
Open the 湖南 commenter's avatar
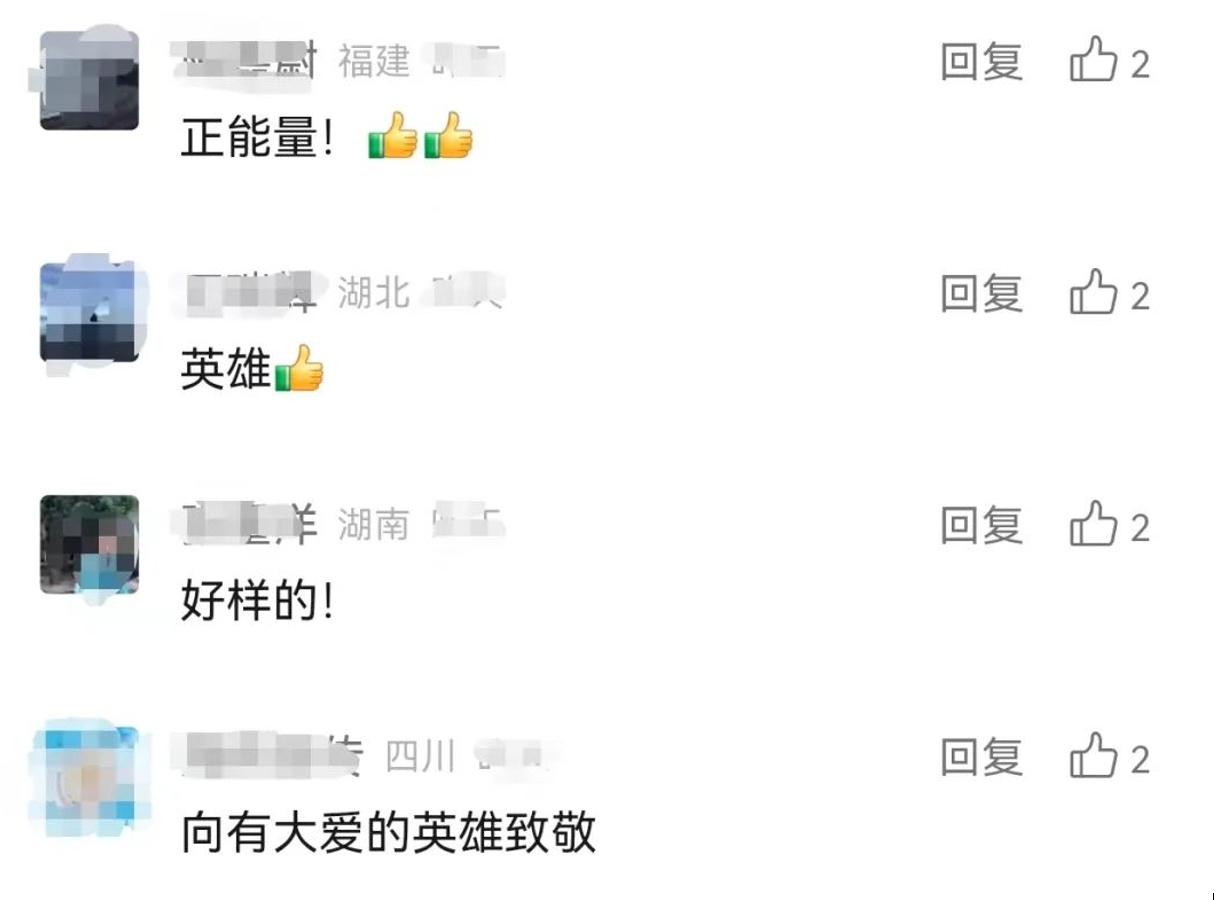[89, 544]
